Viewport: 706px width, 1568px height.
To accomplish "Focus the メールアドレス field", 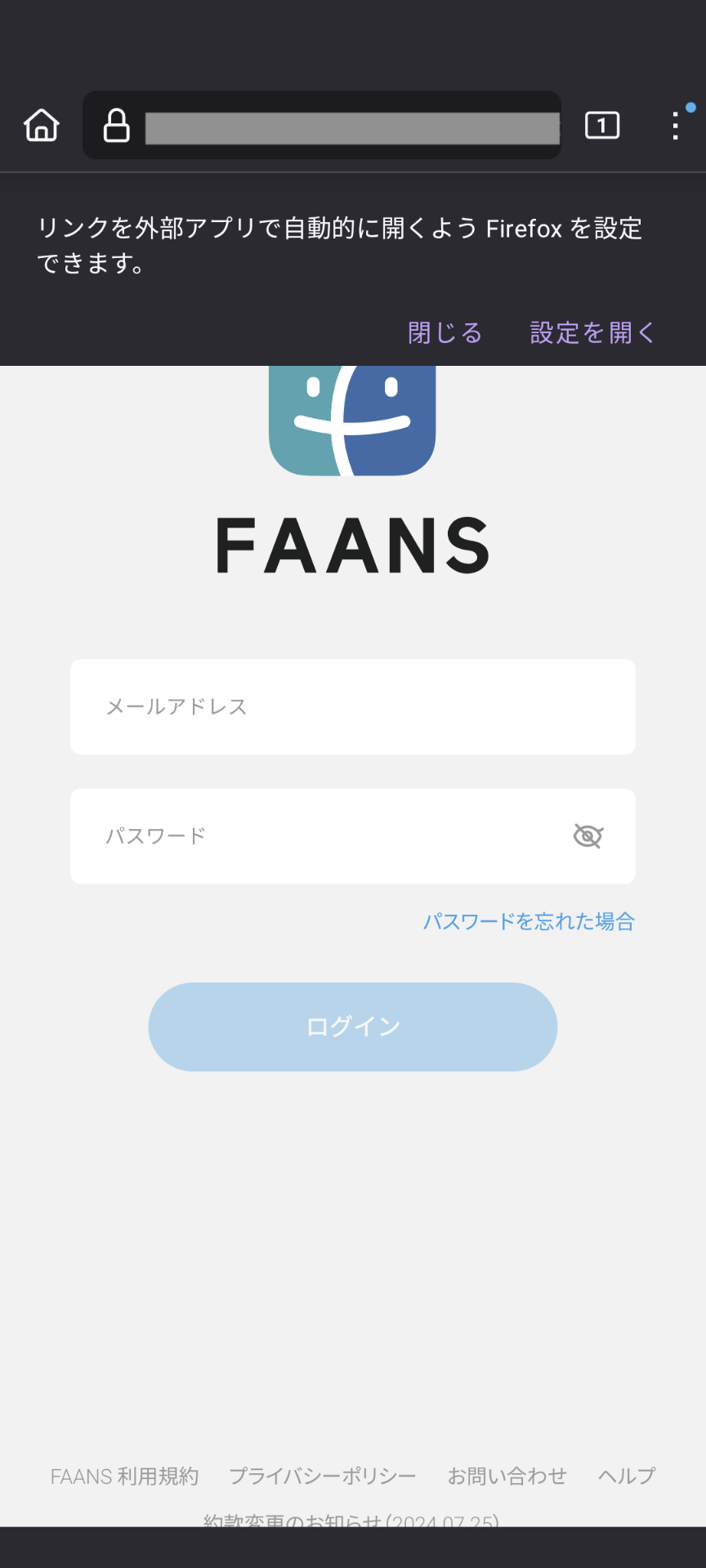I will [x=352, y=706].
